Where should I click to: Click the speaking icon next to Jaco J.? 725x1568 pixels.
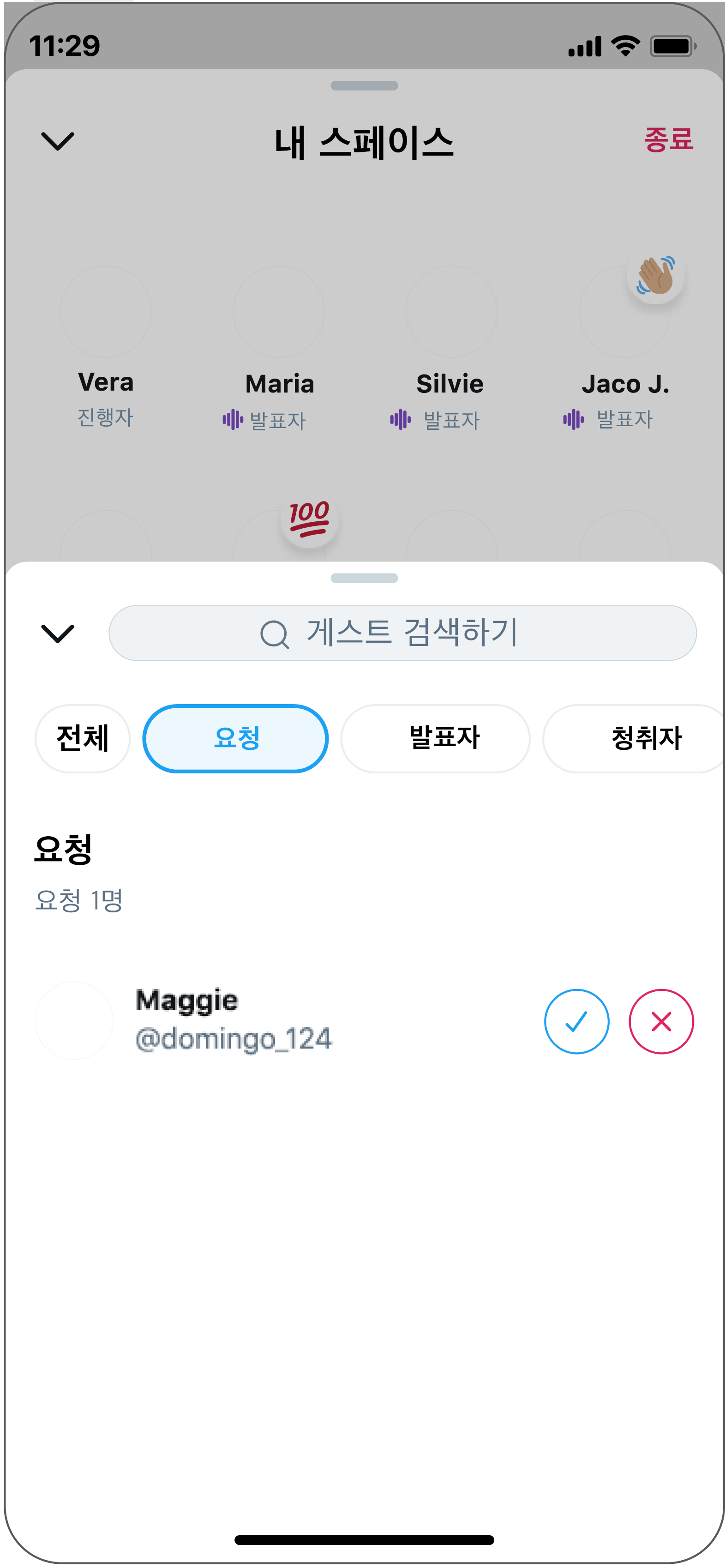pyautogui.click(x=574, y=419)
